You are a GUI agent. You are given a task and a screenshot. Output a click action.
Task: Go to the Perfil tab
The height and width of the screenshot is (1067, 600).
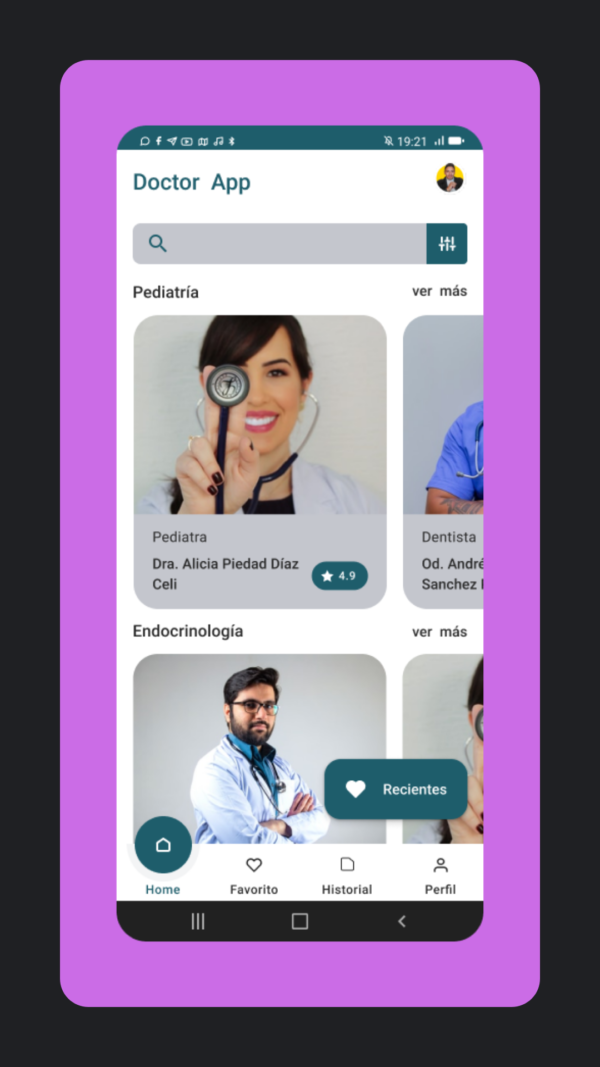click(x=440, y=876)
